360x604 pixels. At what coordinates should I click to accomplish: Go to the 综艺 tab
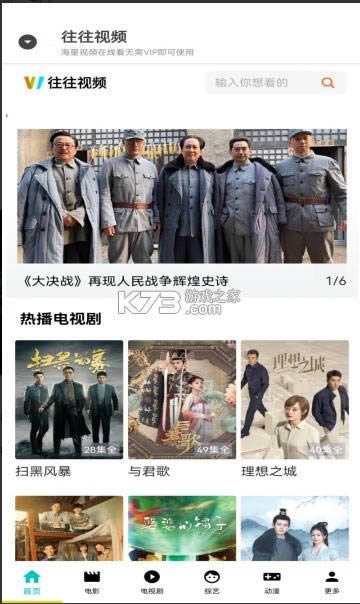(x=212, y=582)
